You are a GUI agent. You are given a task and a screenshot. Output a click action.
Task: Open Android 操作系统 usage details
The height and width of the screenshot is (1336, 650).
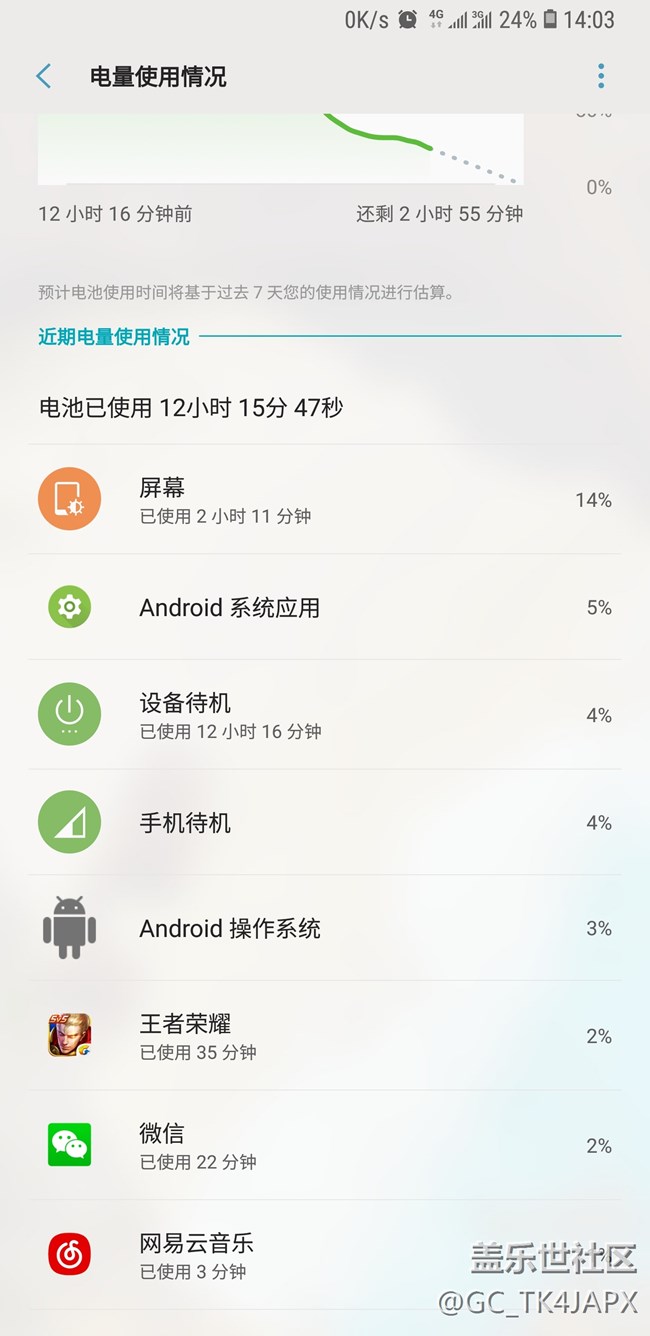[325, 928]
